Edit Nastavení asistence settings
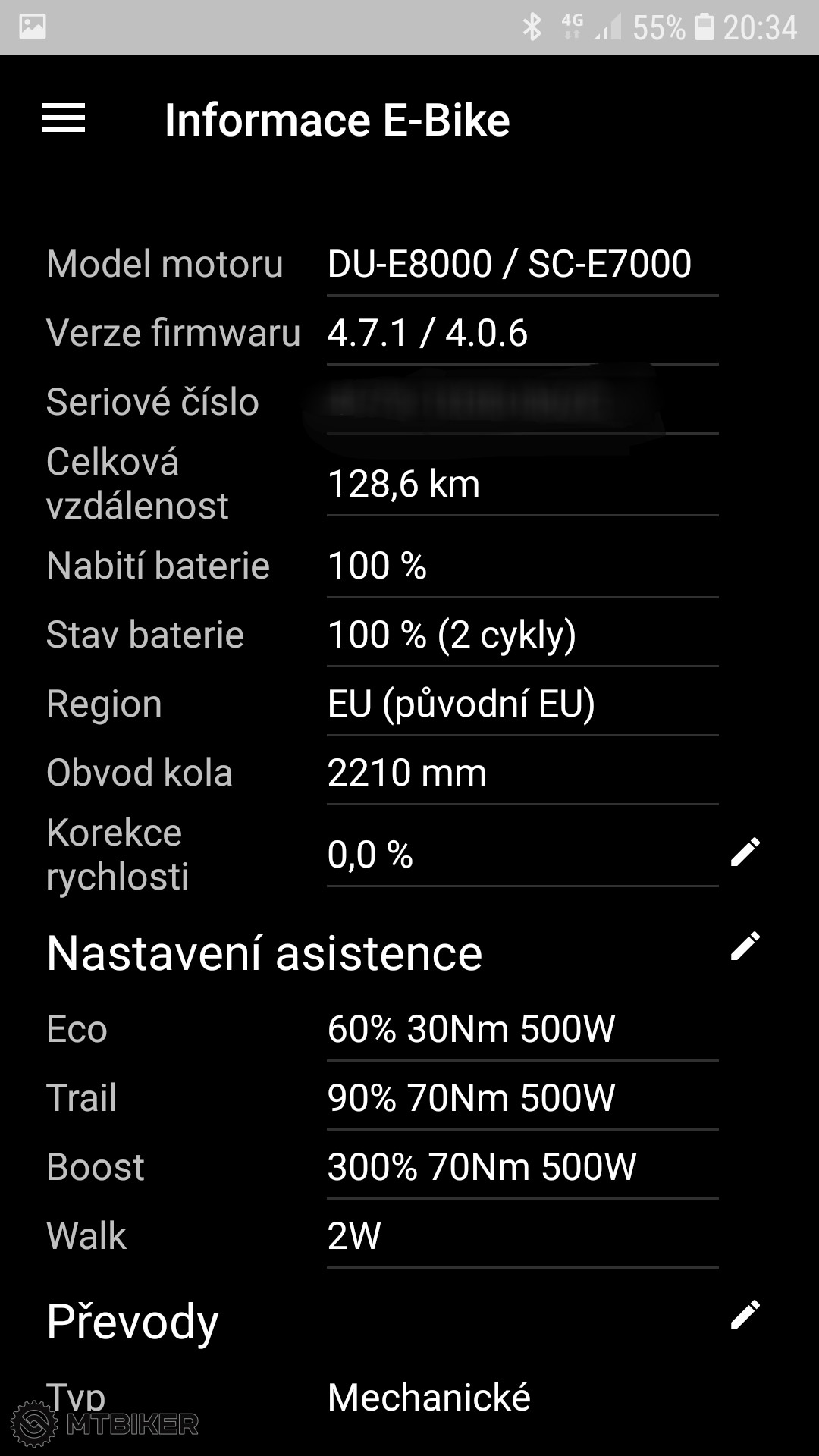819x1456 pixels. coord(745,946)
